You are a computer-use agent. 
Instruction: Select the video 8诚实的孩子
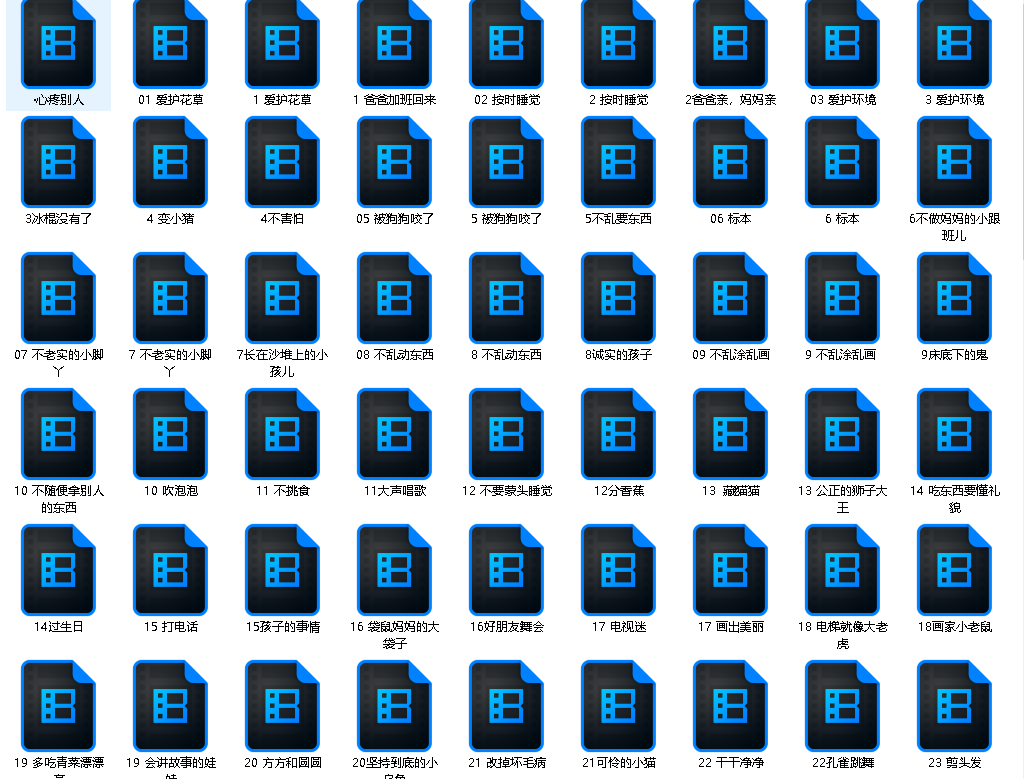point(619,299)
